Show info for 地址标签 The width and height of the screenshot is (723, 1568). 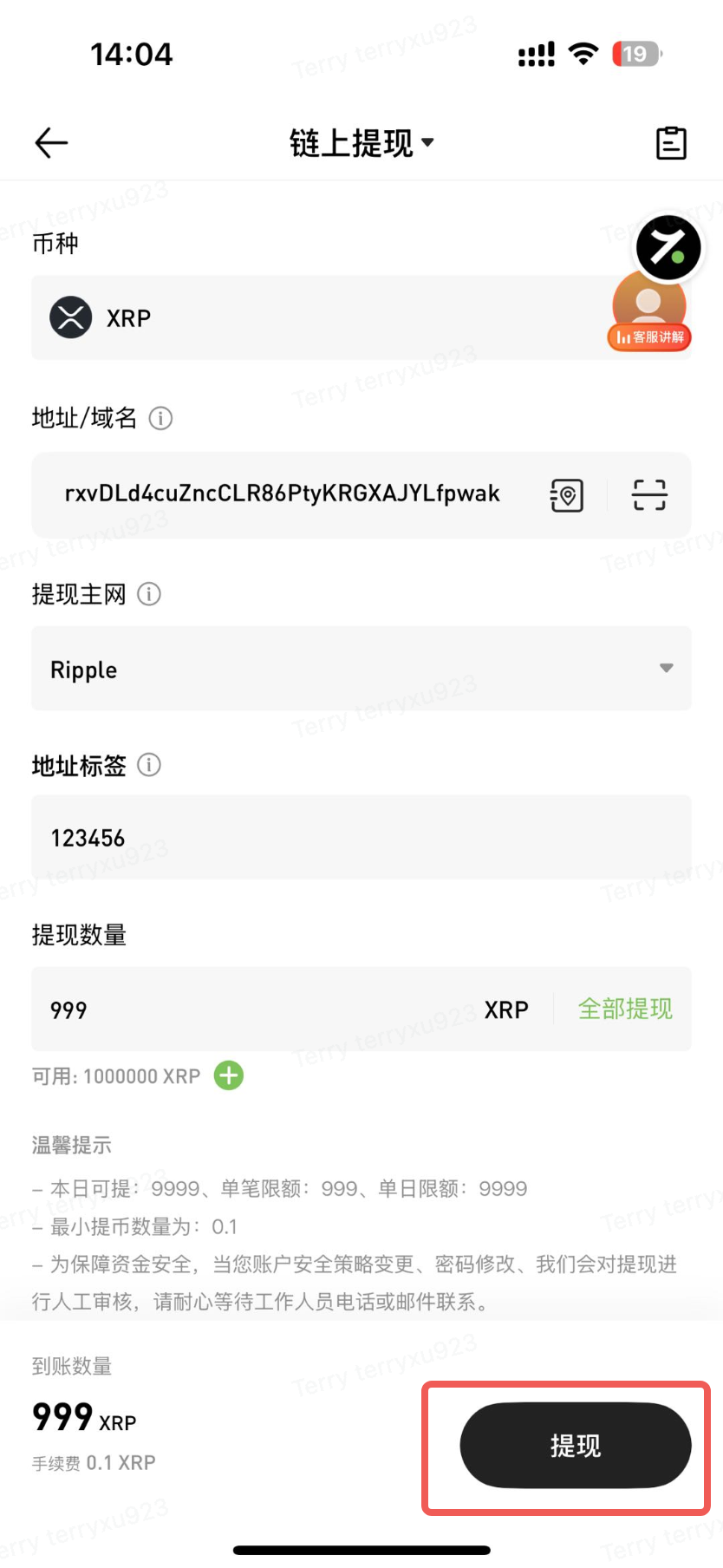[x=149, y=766]
